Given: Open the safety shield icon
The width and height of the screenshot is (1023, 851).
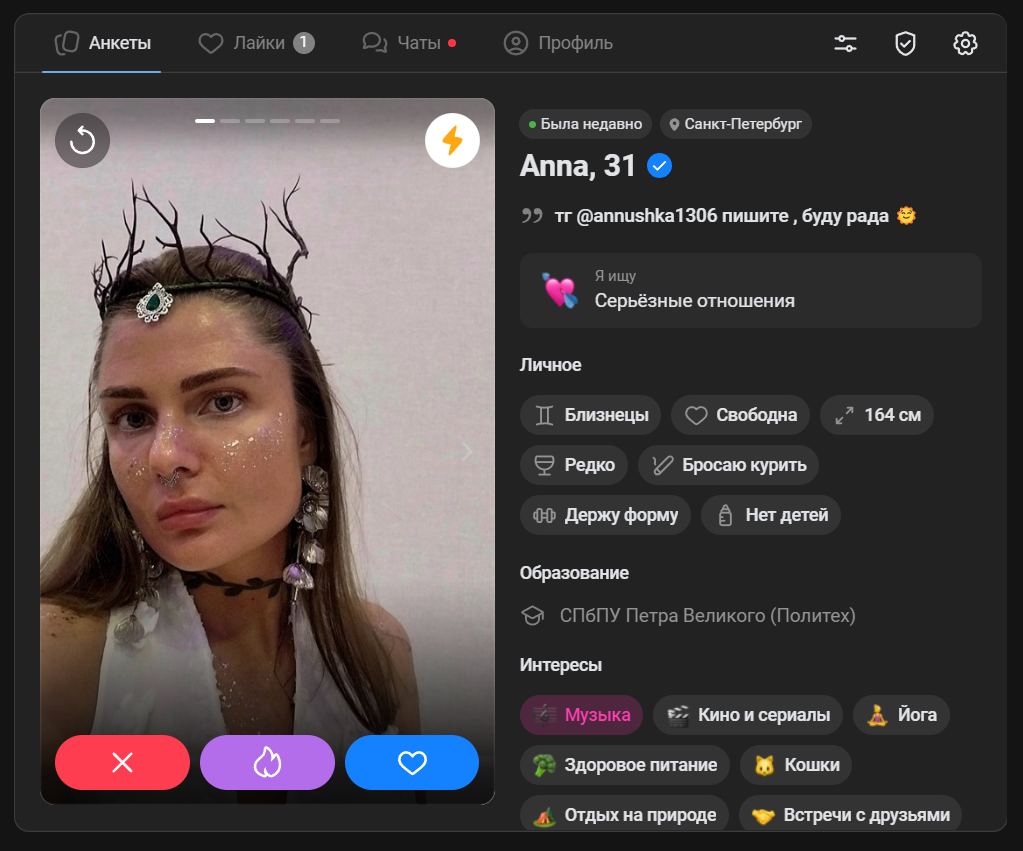Looking at the screenshot, I should tap(905, 43).
